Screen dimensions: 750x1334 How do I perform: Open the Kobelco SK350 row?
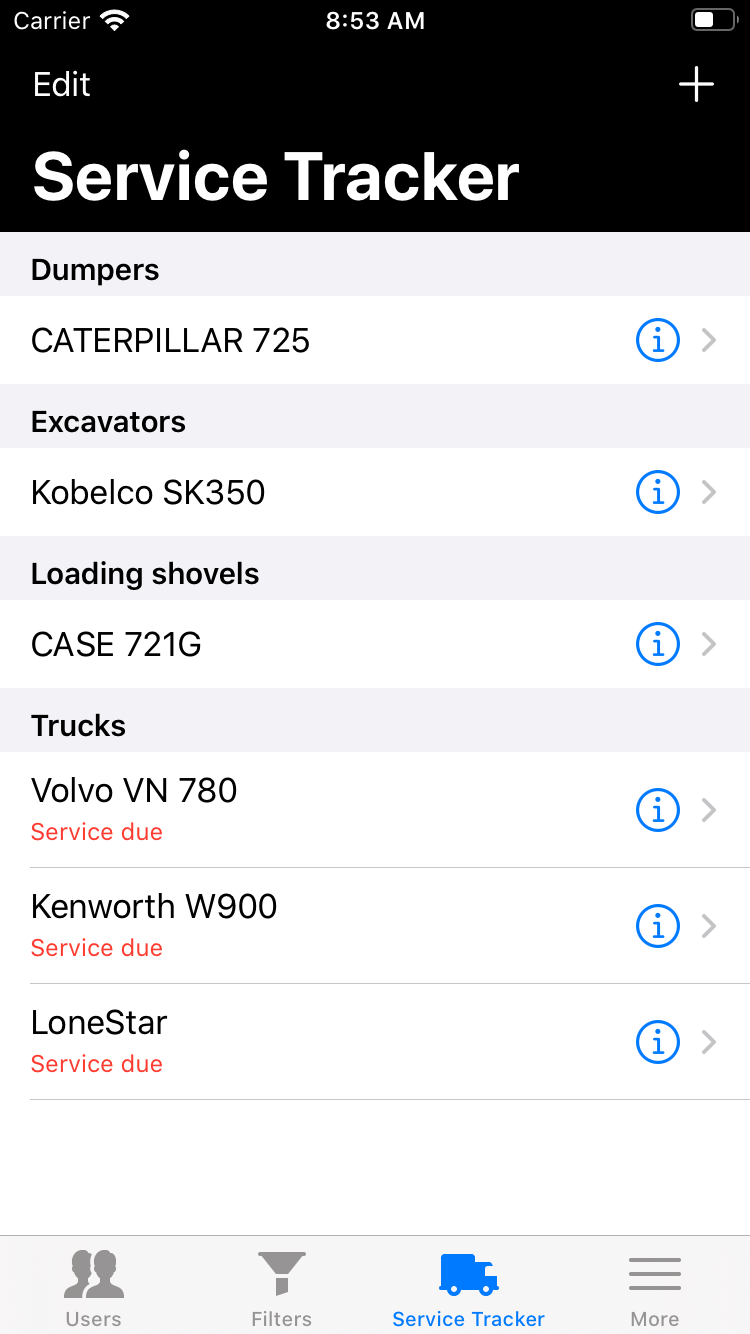click(x=300, y=493)
